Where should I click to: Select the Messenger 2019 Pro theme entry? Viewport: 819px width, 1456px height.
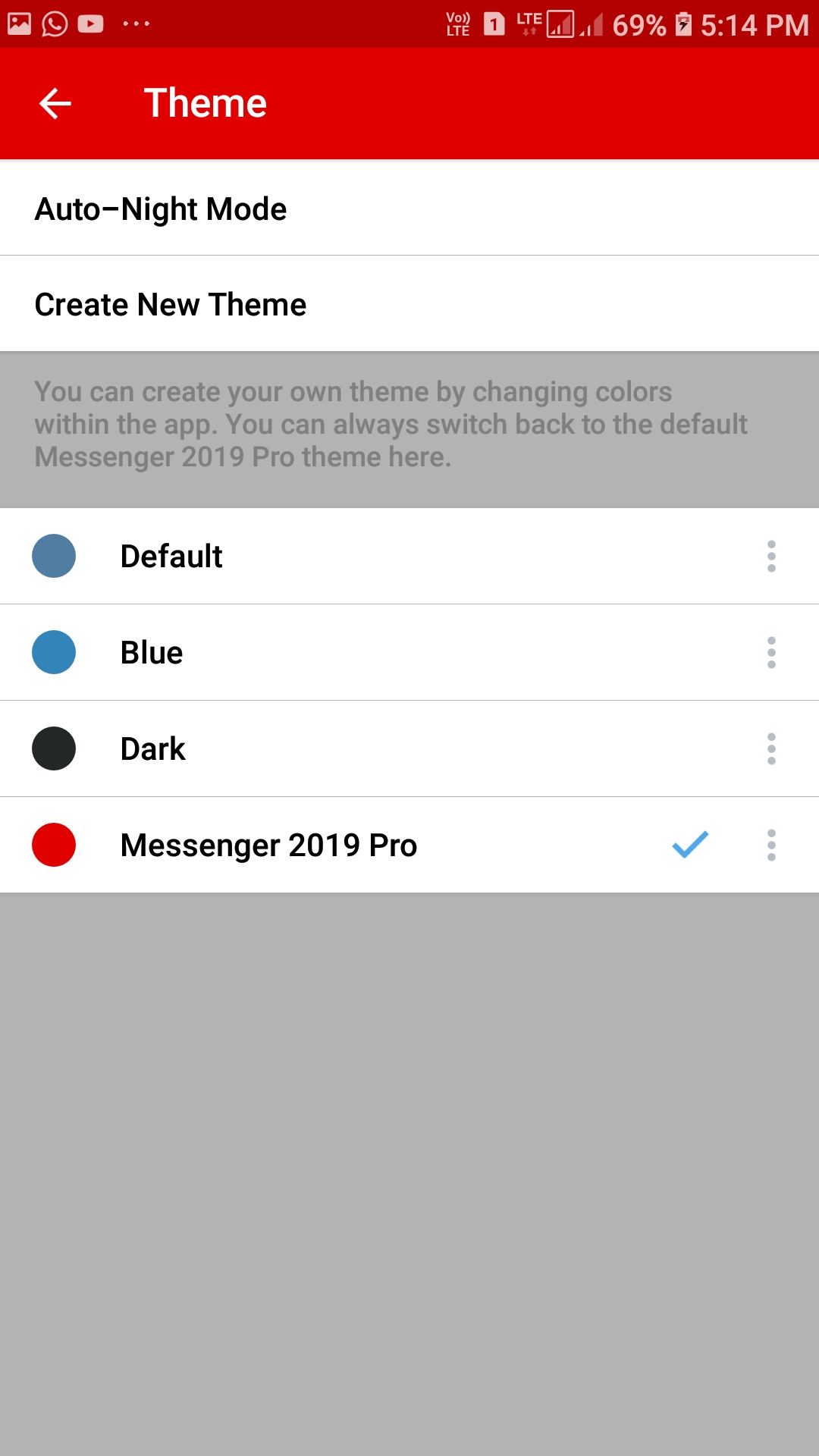303,845
